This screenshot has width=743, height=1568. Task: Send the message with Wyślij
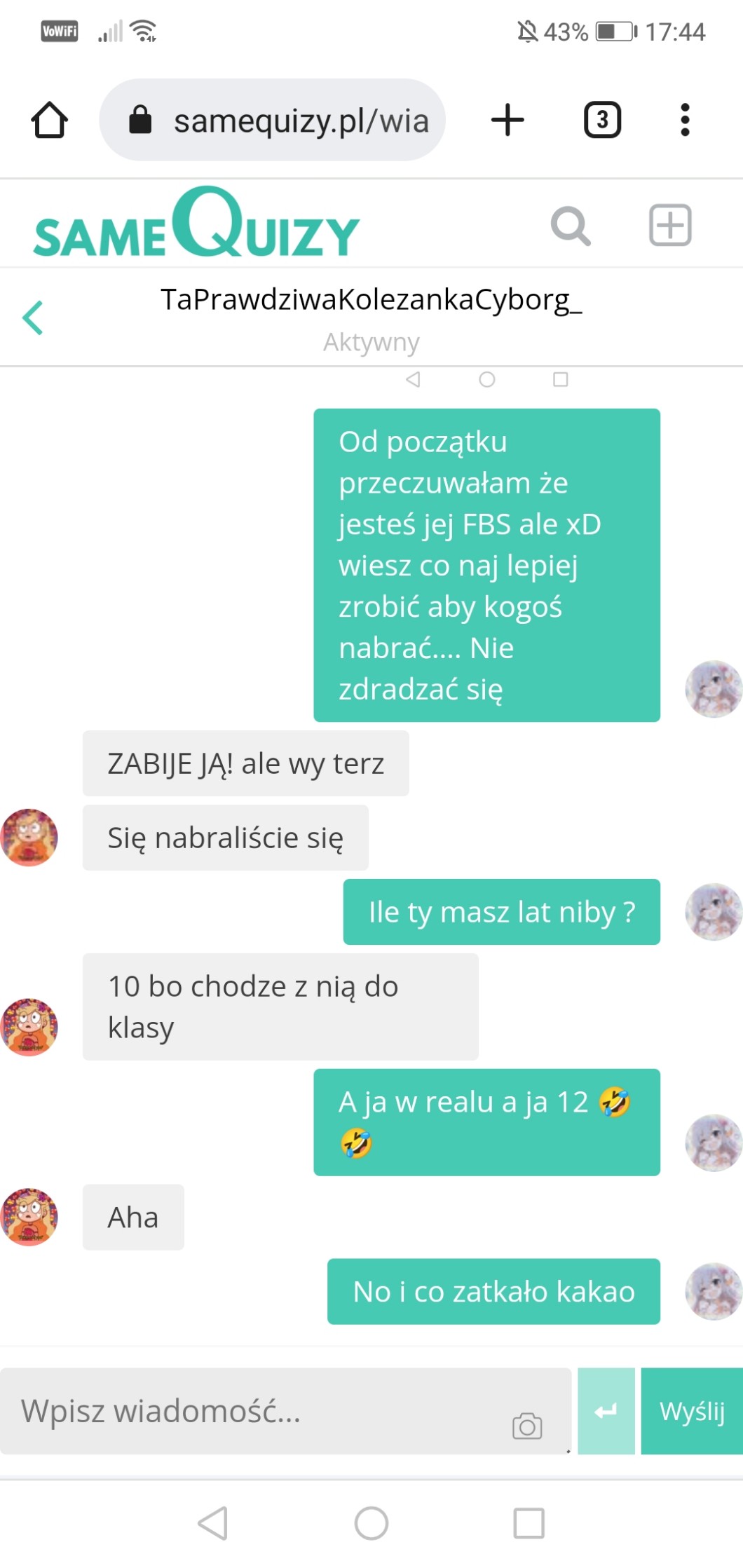tap(692, 1411)
